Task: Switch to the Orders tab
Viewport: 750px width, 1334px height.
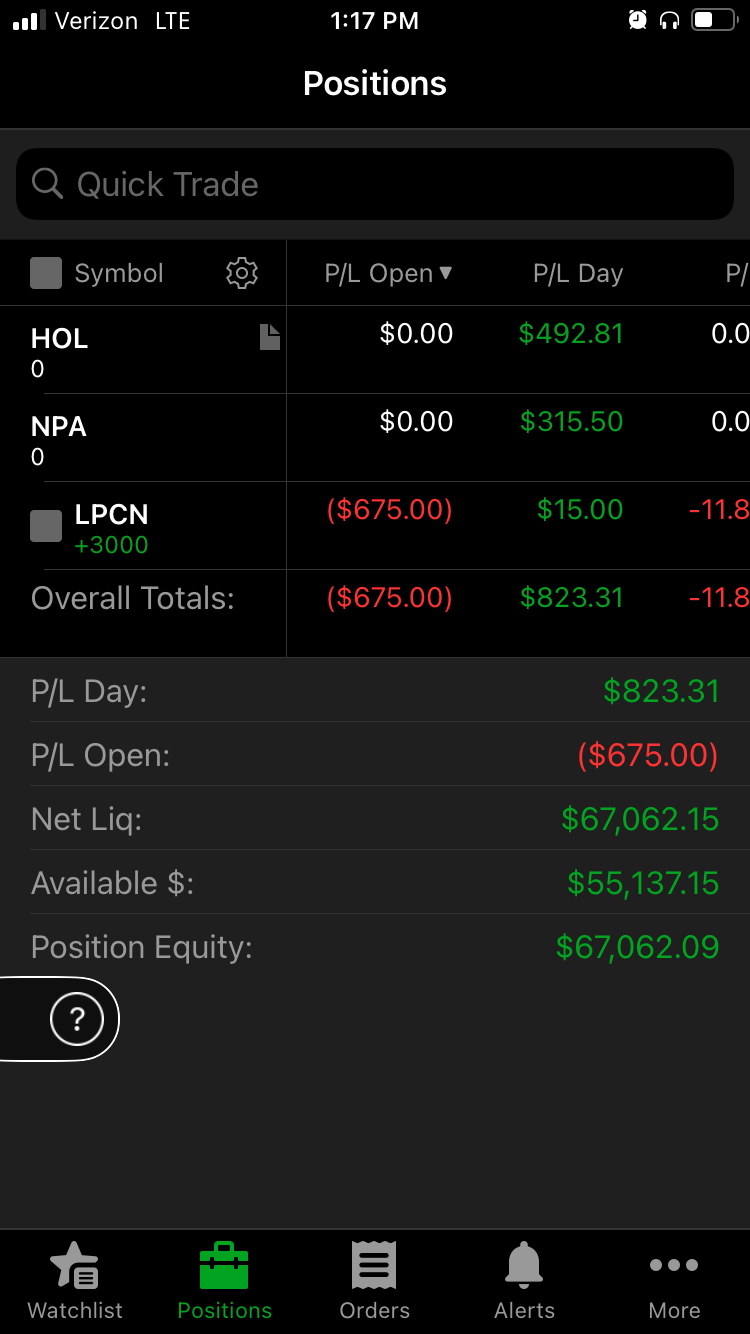Action: tap(375, 1281)
